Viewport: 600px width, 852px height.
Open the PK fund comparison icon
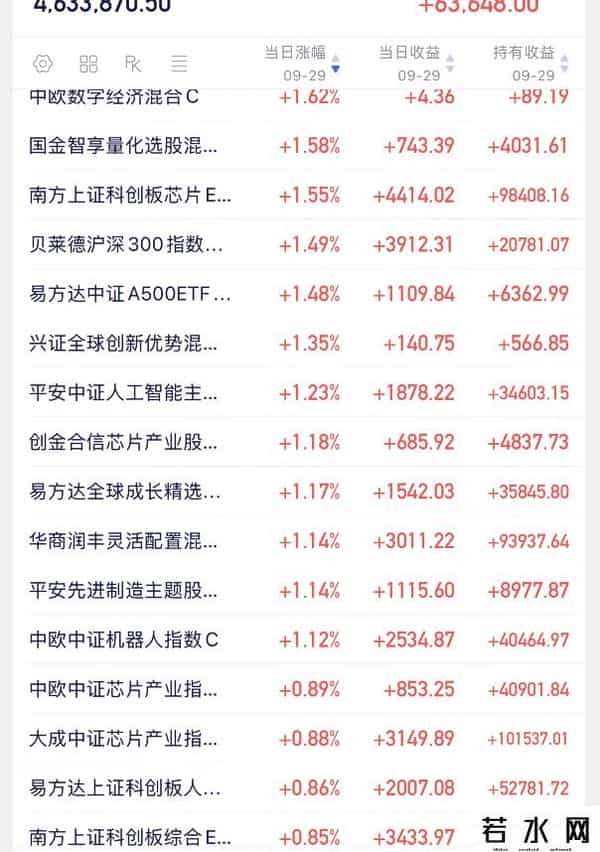tap(133, 64)
